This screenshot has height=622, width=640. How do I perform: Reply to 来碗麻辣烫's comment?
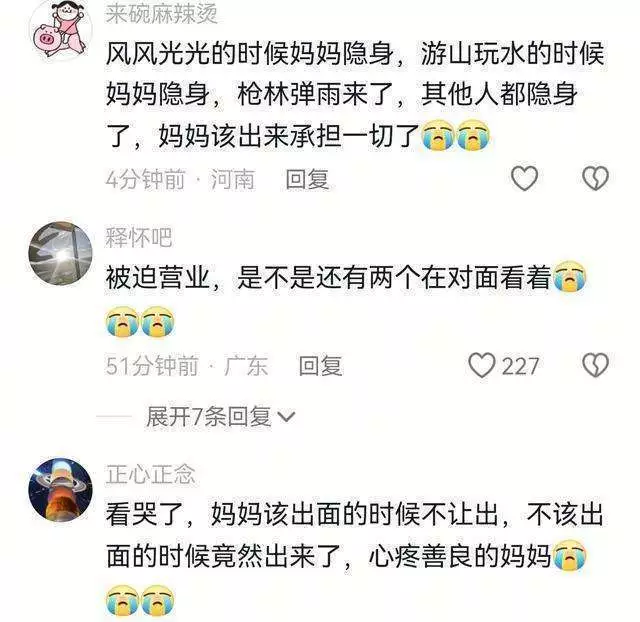[307, 179]
